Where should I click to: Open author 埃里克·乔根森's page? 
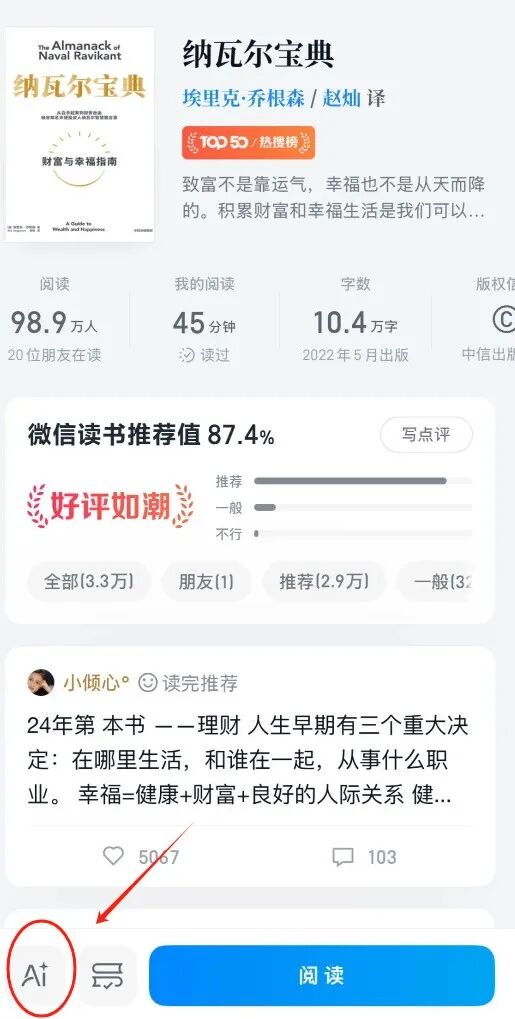[x=244, y=99]
